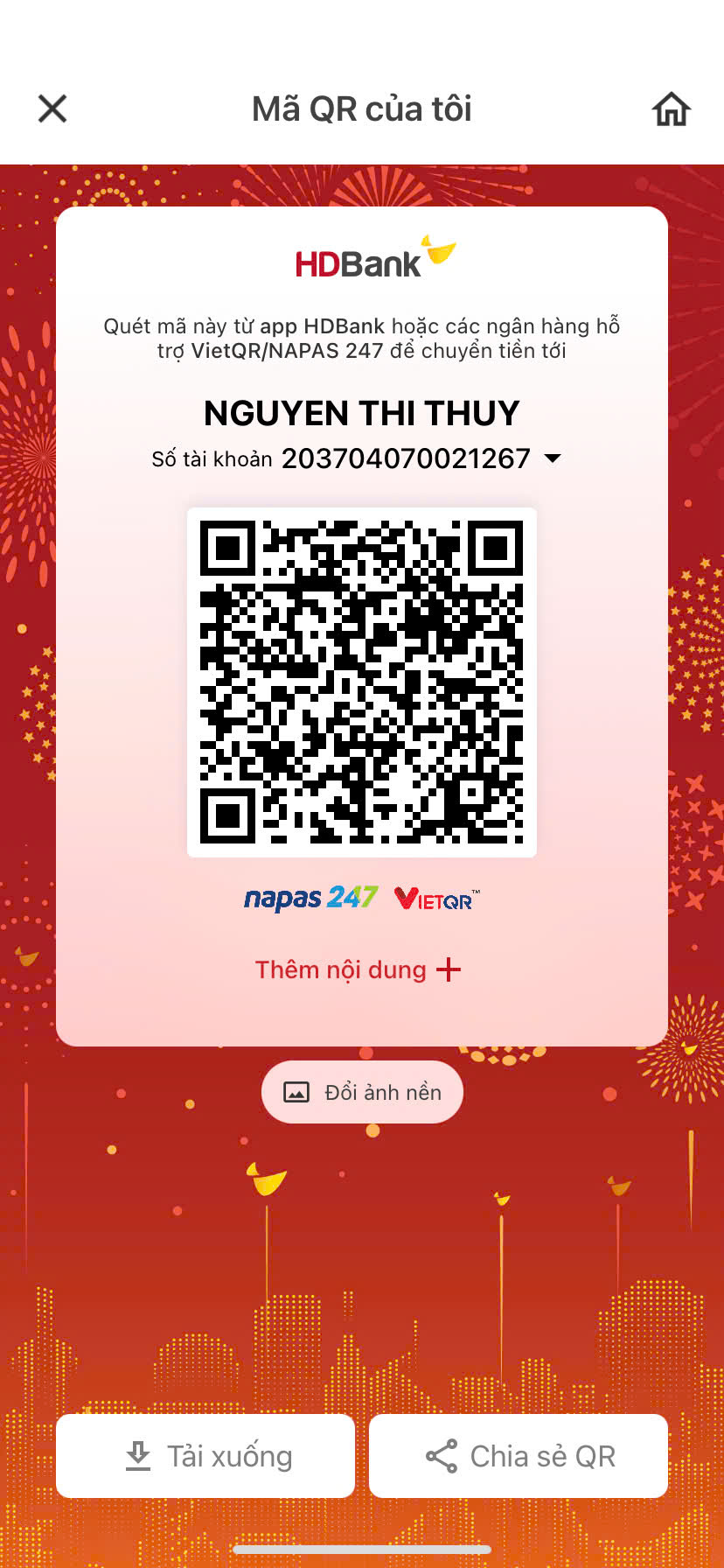724x1568 pixels.
Task: Close the Mã QR của tôi screen
Action: pos(52,109)
